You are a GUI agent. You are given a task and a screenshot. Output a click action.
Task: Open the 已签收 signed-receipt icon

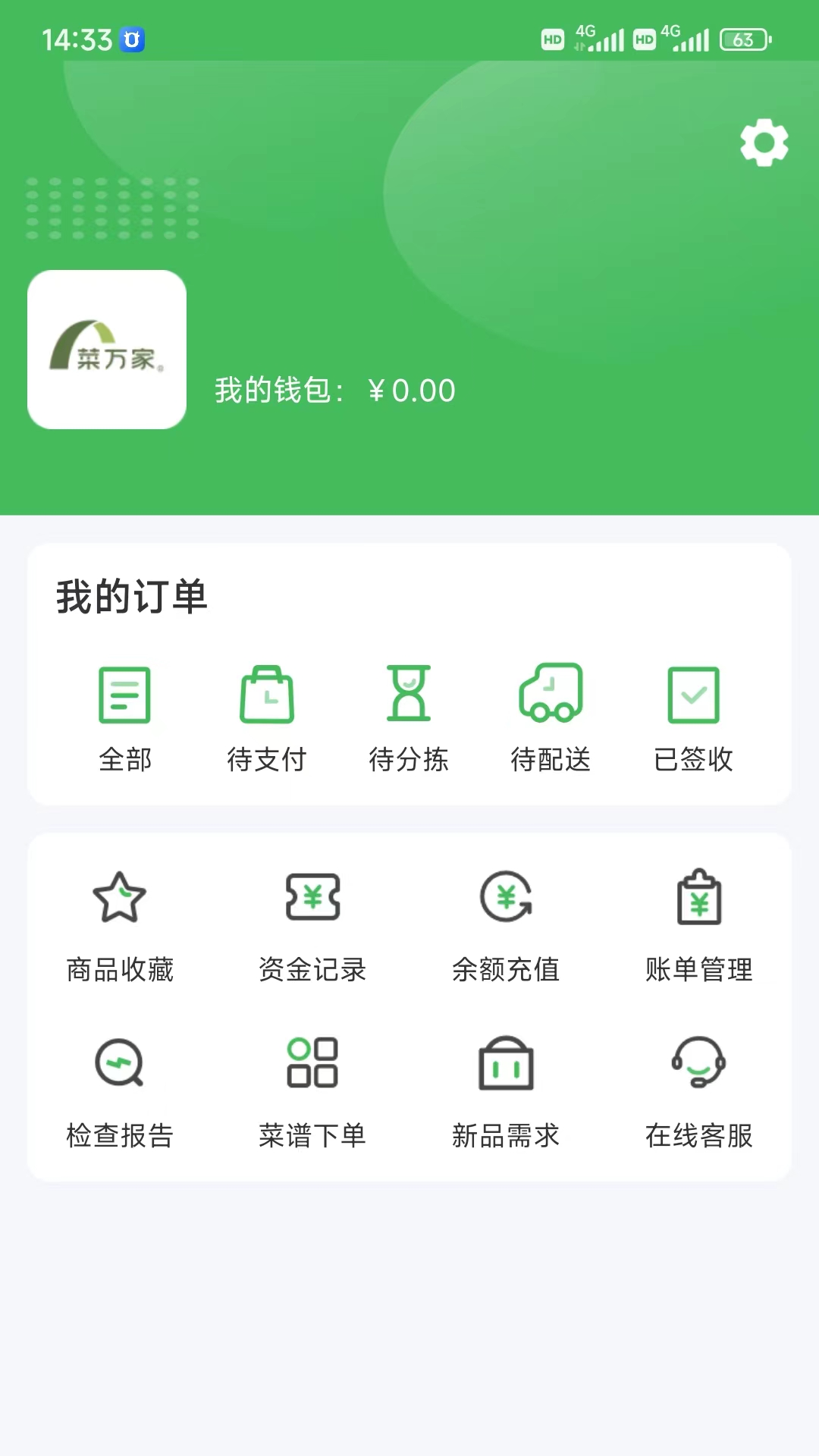point(693,694)
